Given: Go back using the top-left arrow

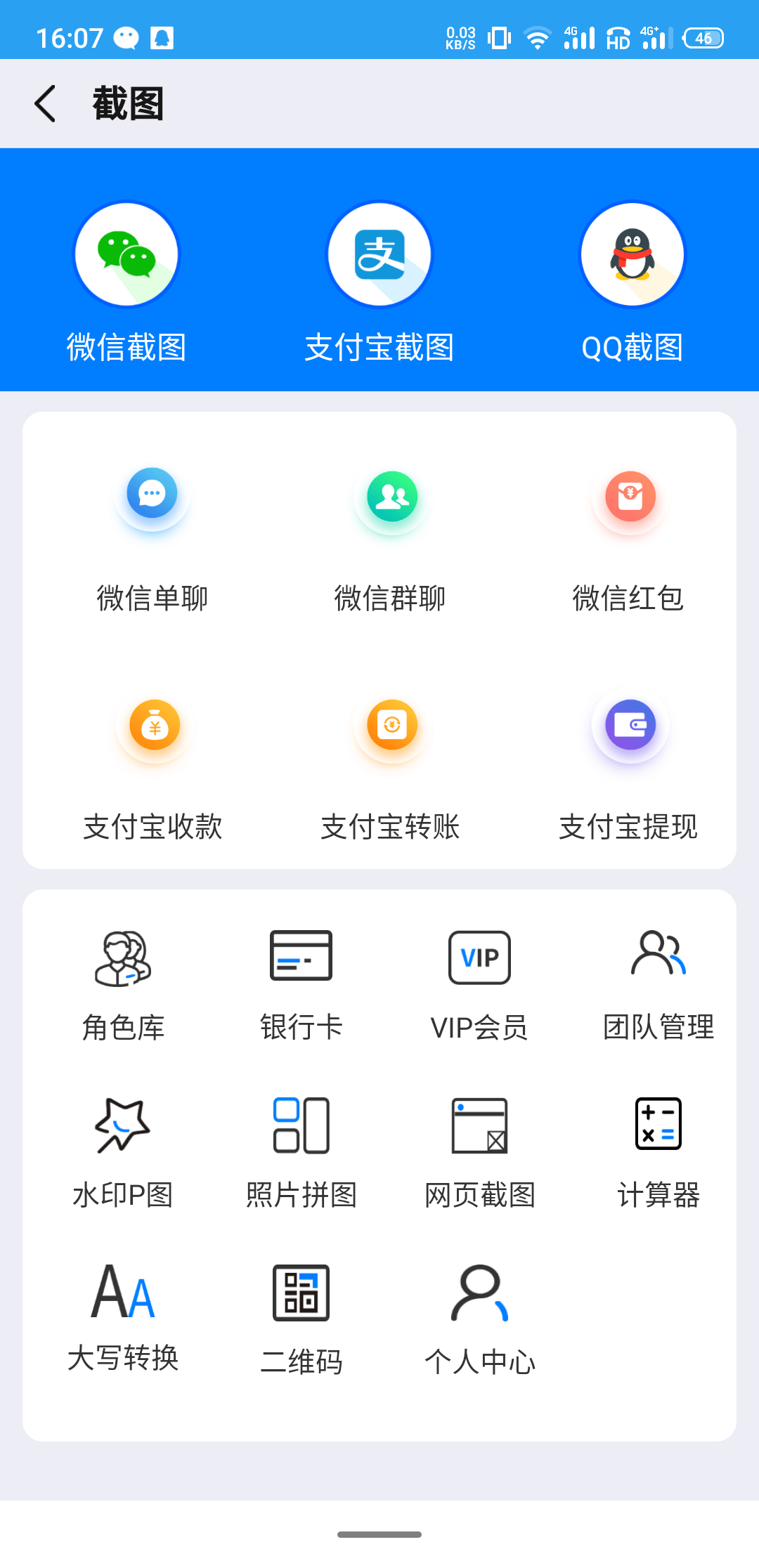Looking at the screenshot, I should point(45,104).
